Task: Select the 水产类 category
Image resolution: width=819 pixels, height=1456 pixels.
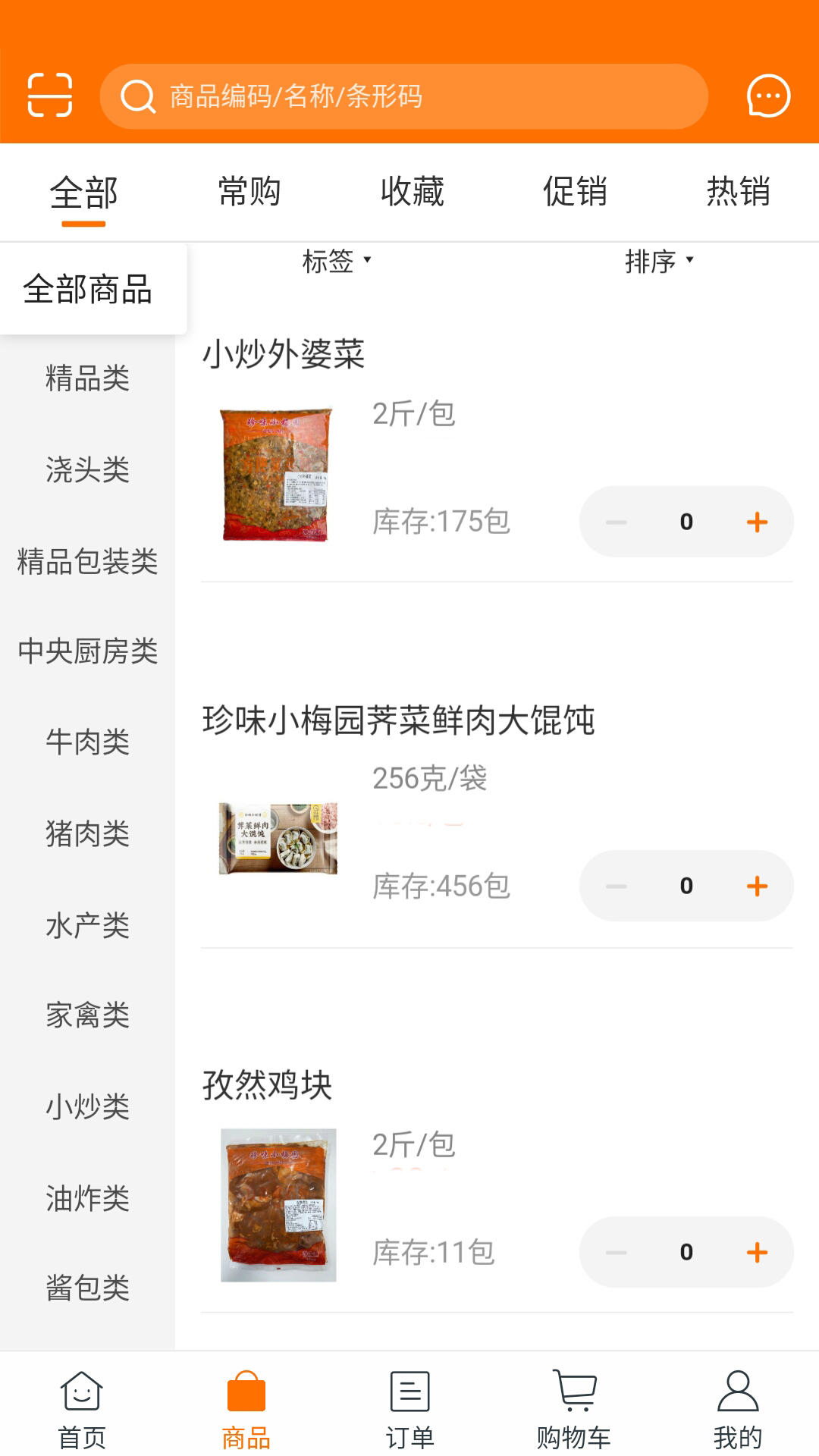Action: click(x=87, y=925)
